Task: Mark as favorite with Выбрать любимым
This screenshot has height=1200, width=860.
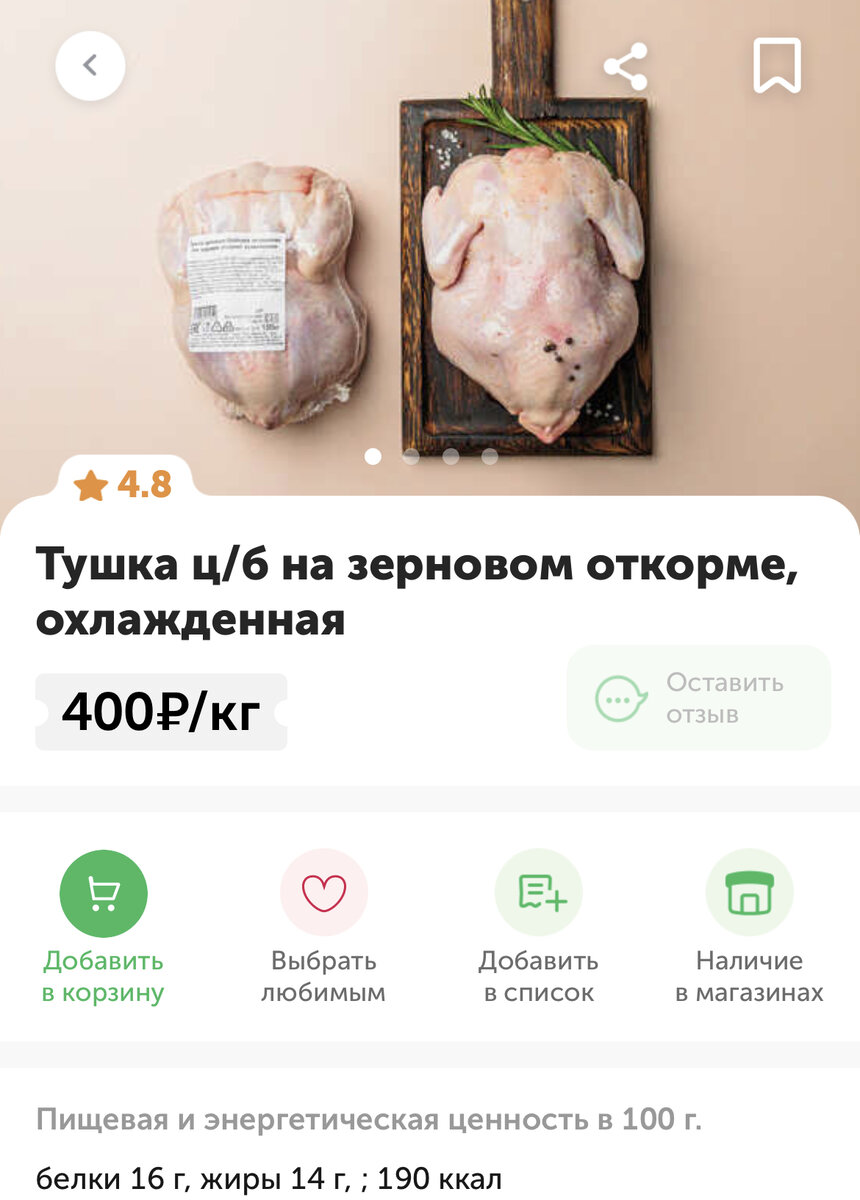Action: [324, 893]
